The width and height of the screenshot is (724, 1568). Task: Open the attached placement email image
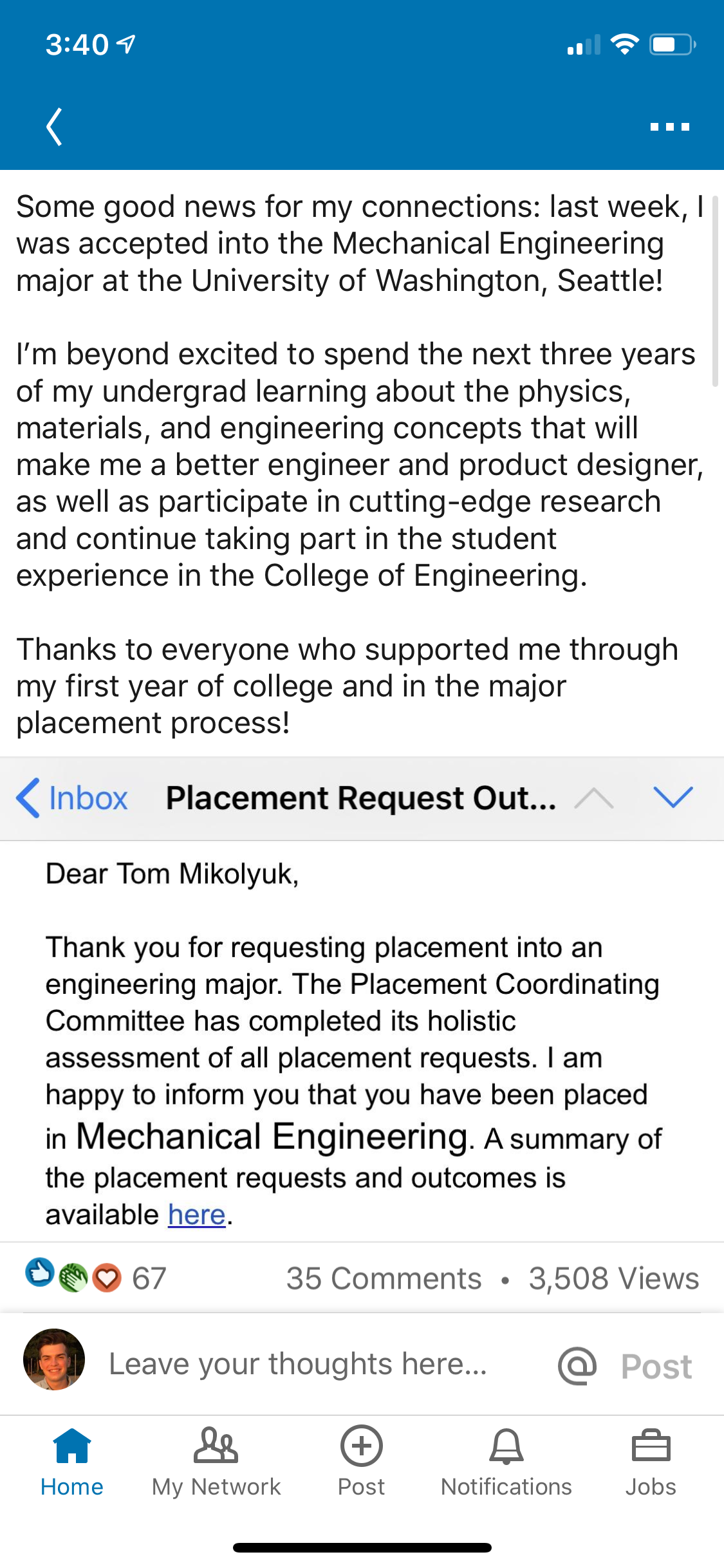pyautogui.click(x=362, y=1000)
